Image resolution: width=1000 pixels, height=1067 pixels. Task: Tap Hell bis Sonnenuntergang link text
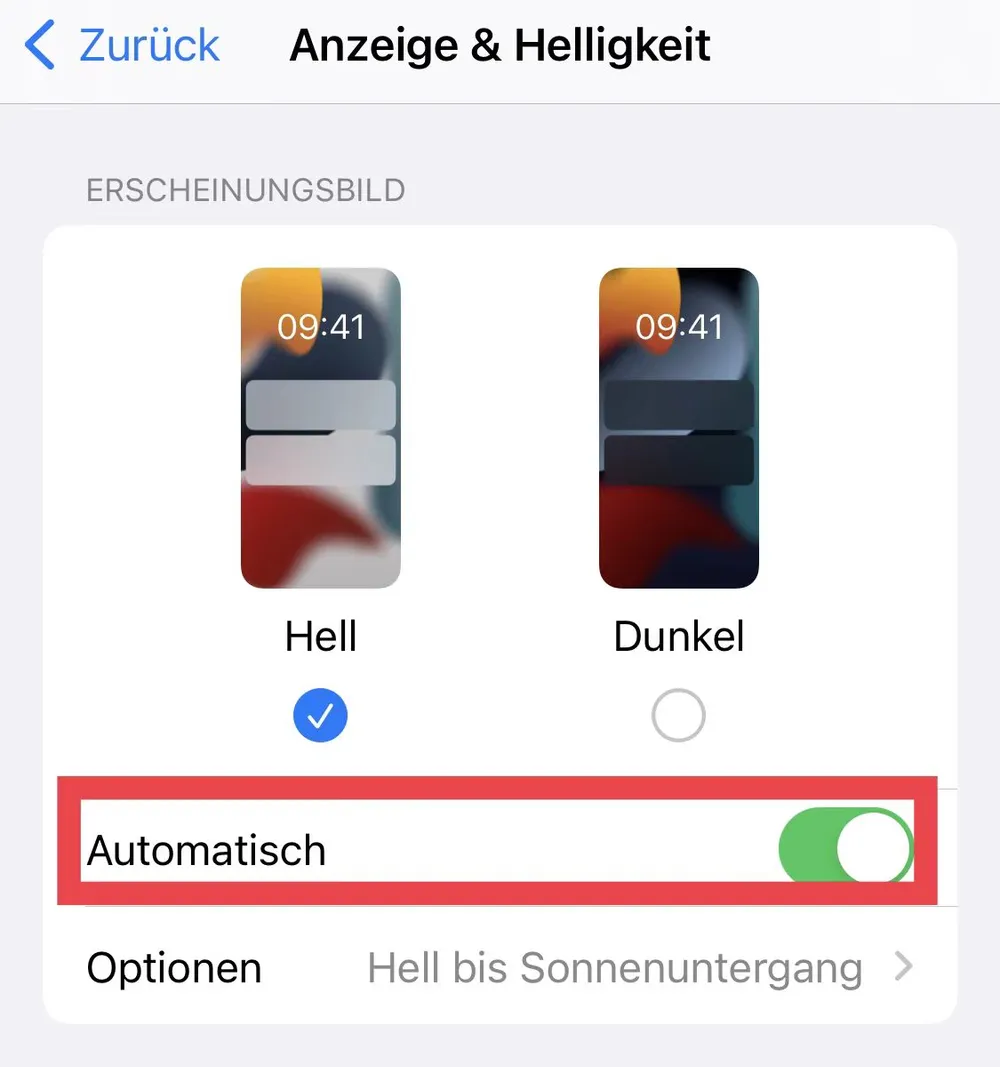tap(616, 967)
